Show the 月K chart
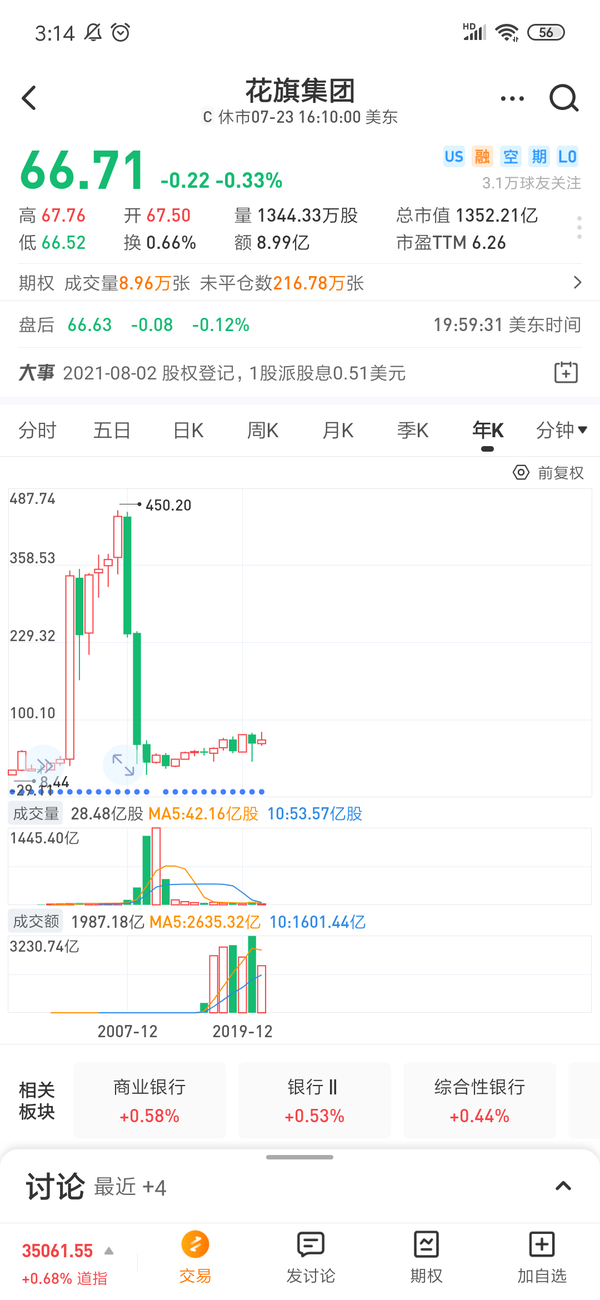This screenshot has height=1300, width=600. (x=338, y=431)
